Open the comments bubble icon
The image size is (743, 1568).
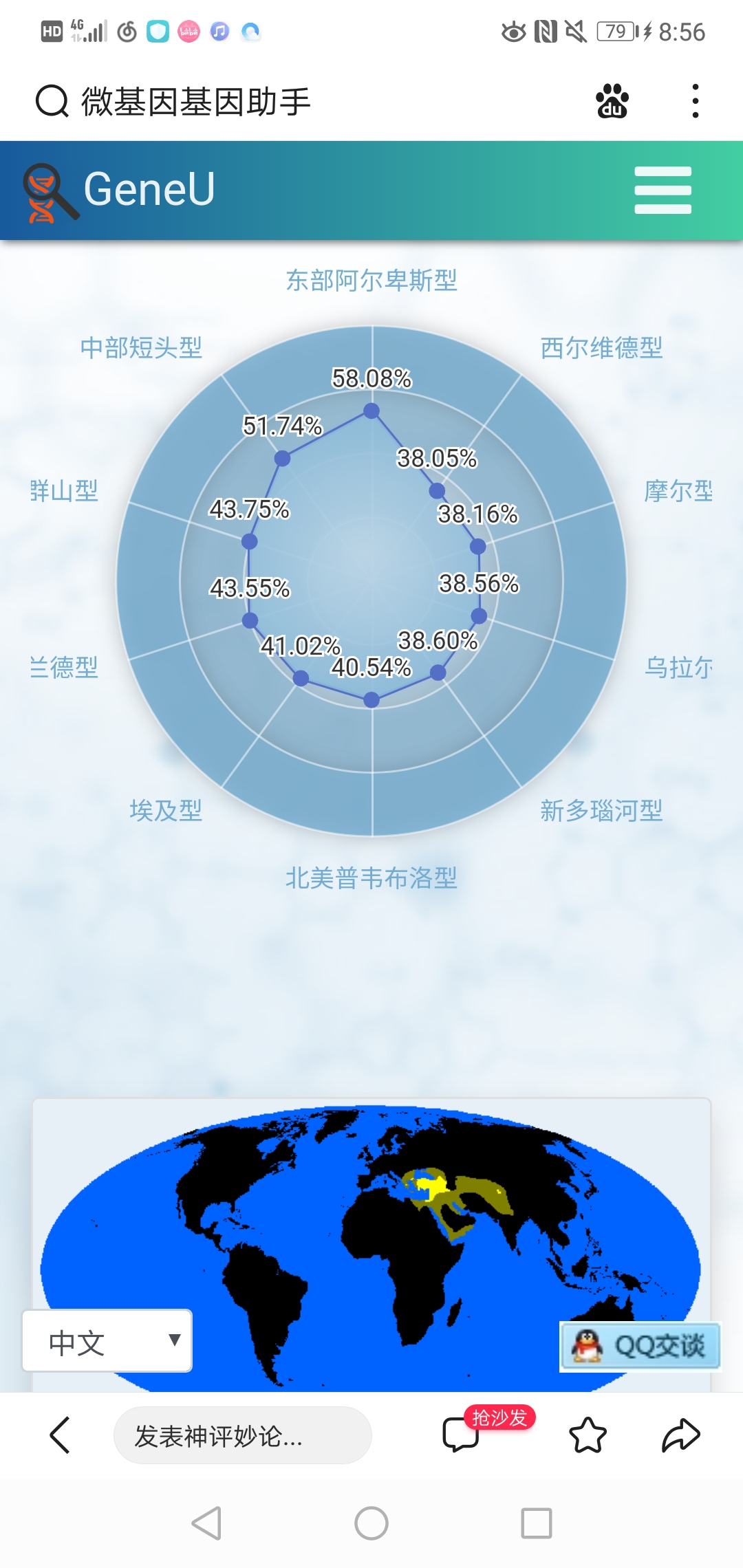[460, 1435]
